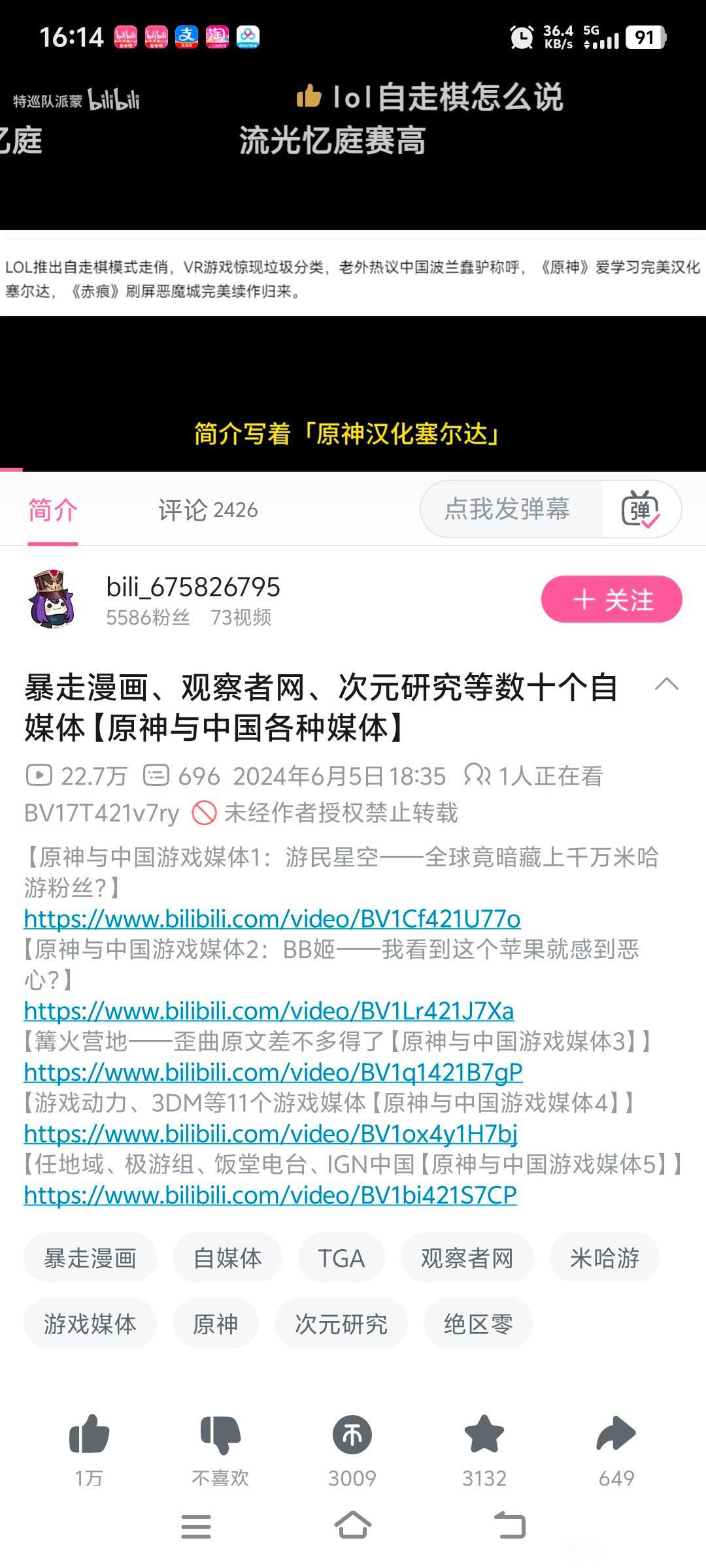This screenshot has height=1568, width=706.
Task: Select the 暴走漫画 tag chip
Action: pyautogui.click(x=90, y=1258)
